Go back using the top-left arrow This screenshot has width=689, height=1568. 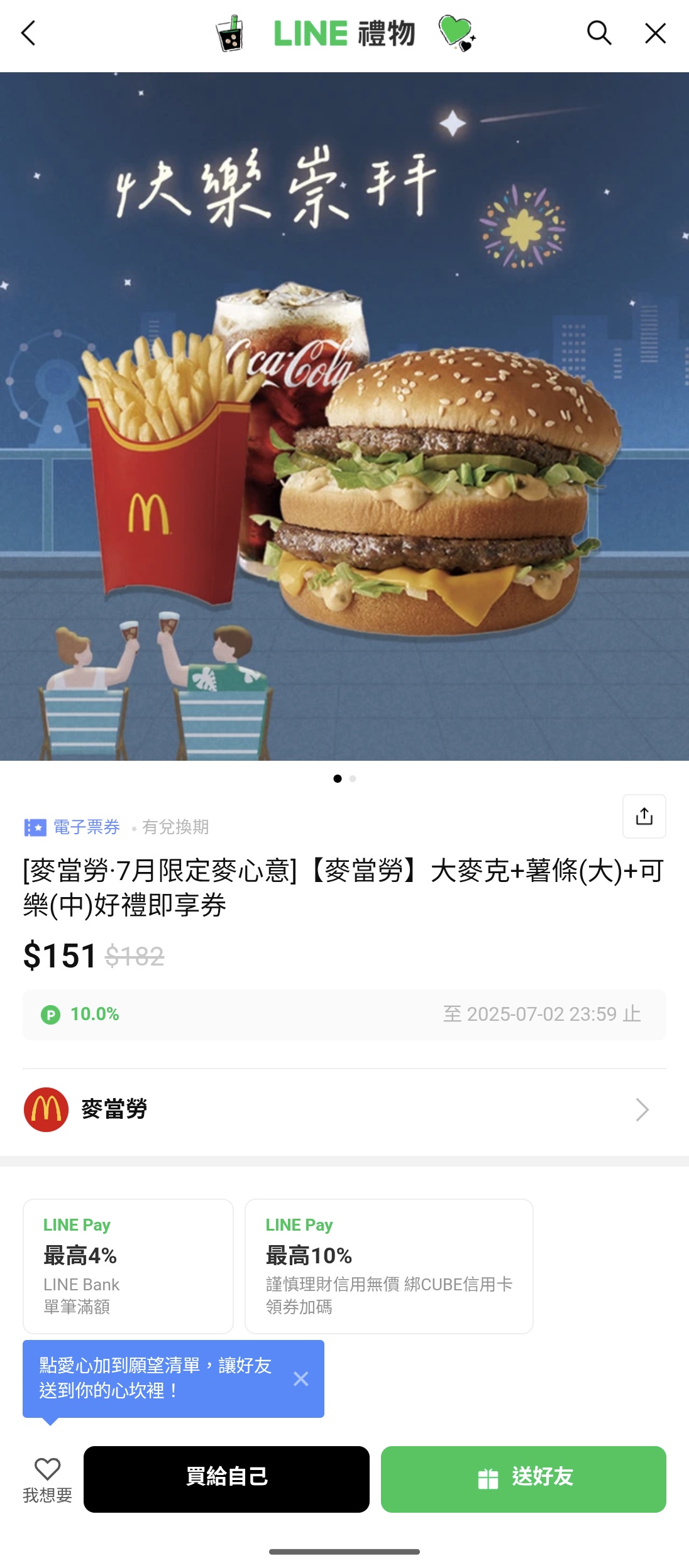(x=28, y=33)
